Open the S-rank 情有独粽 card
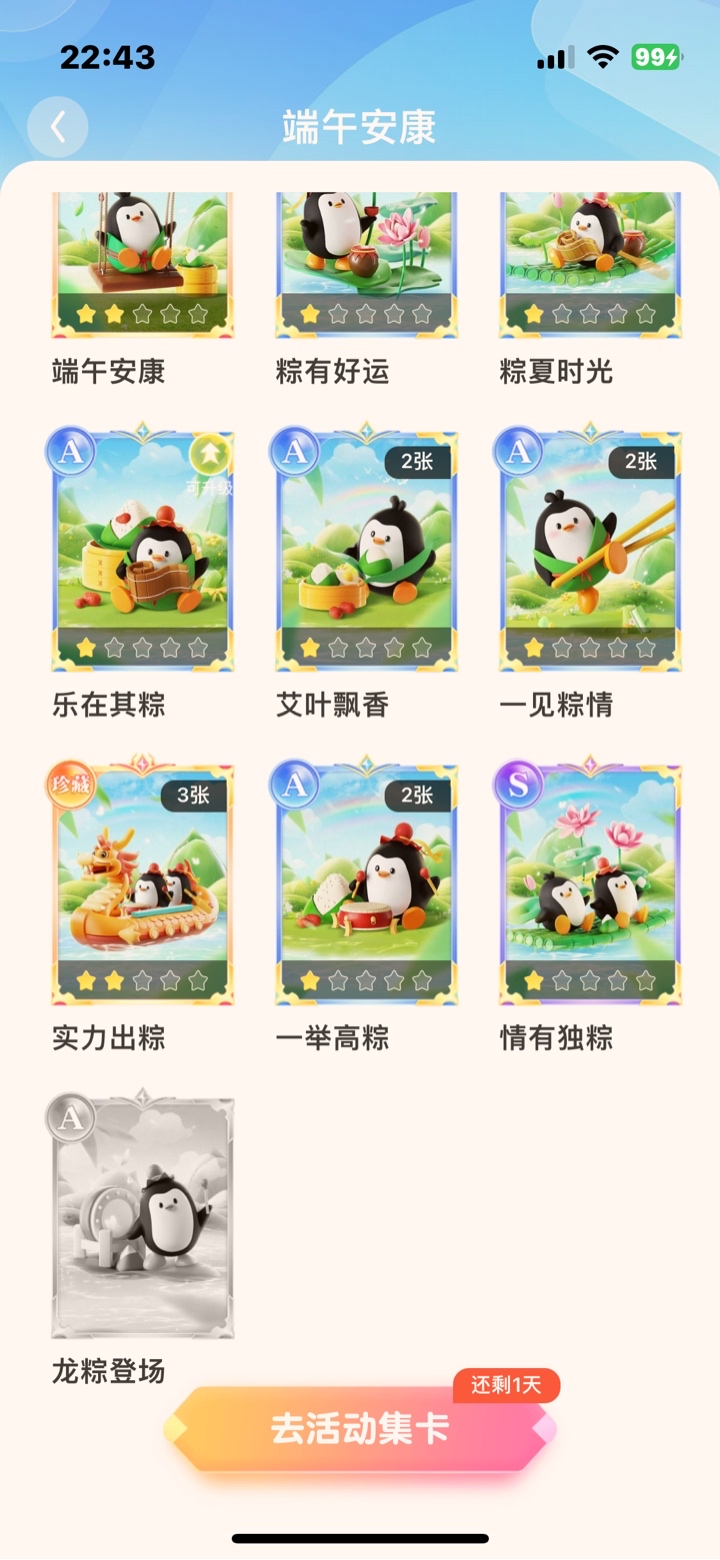 pyautogui.click(x=590, y=883)
